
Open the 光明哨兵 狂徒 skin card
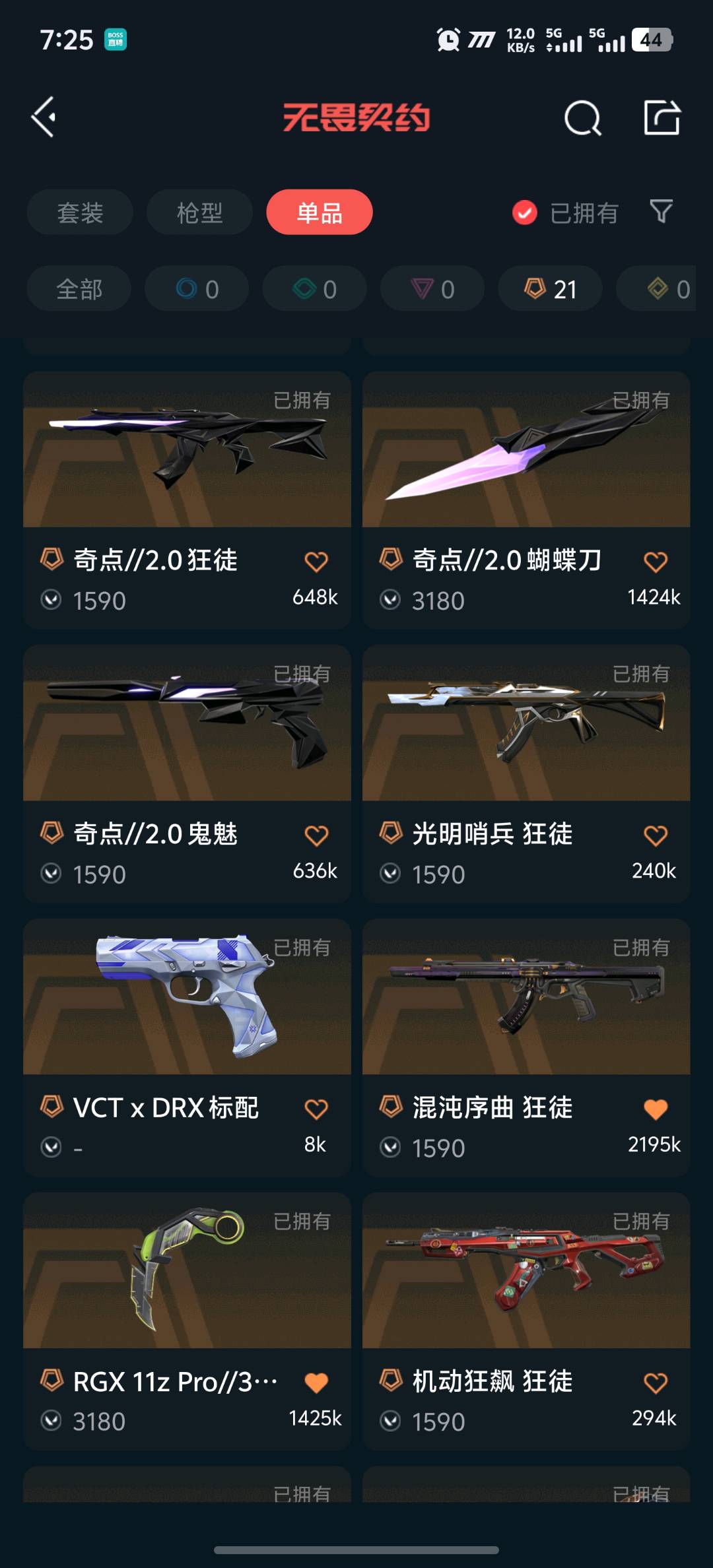coord(526,773)
